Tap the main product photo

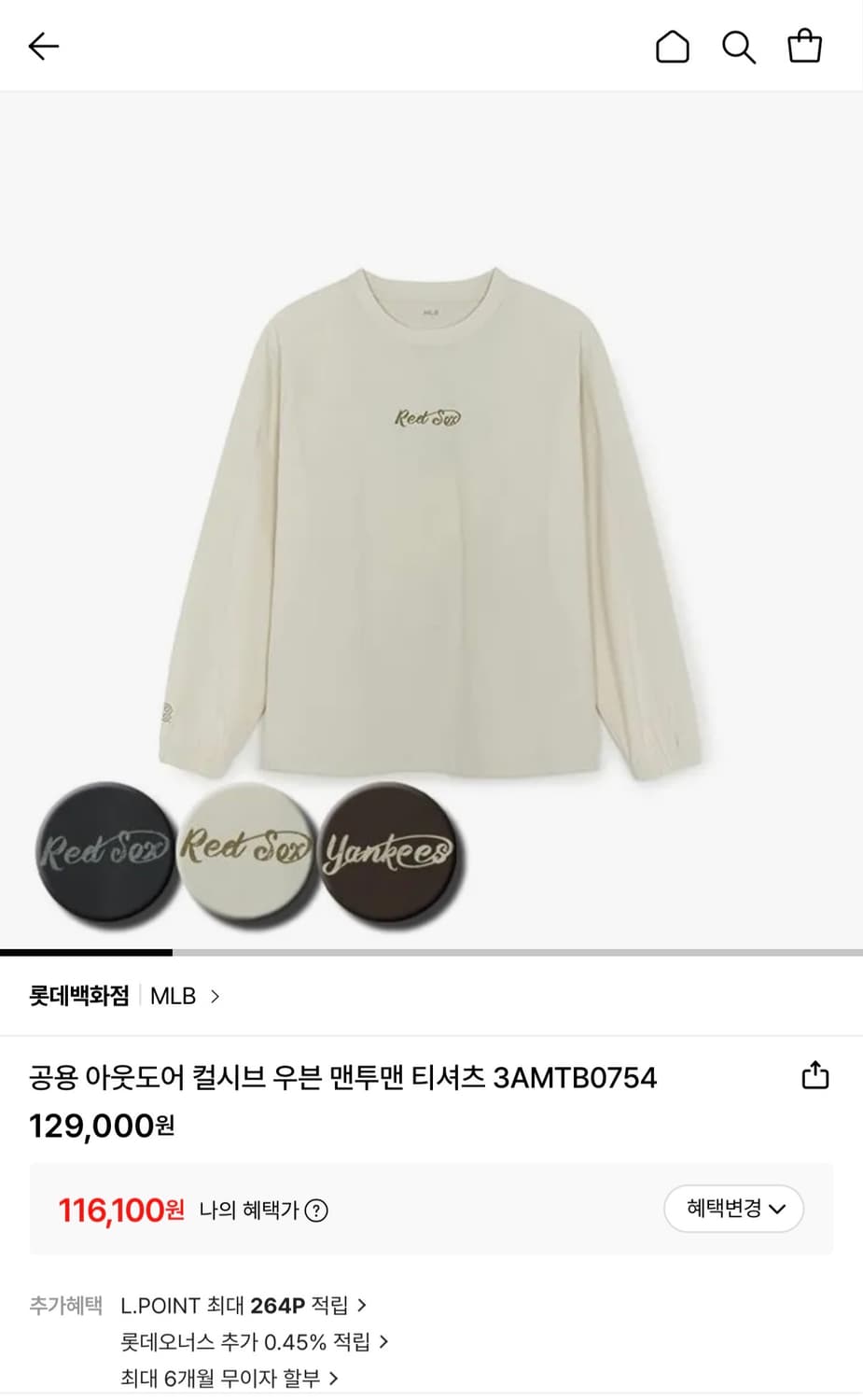[431, 513]
